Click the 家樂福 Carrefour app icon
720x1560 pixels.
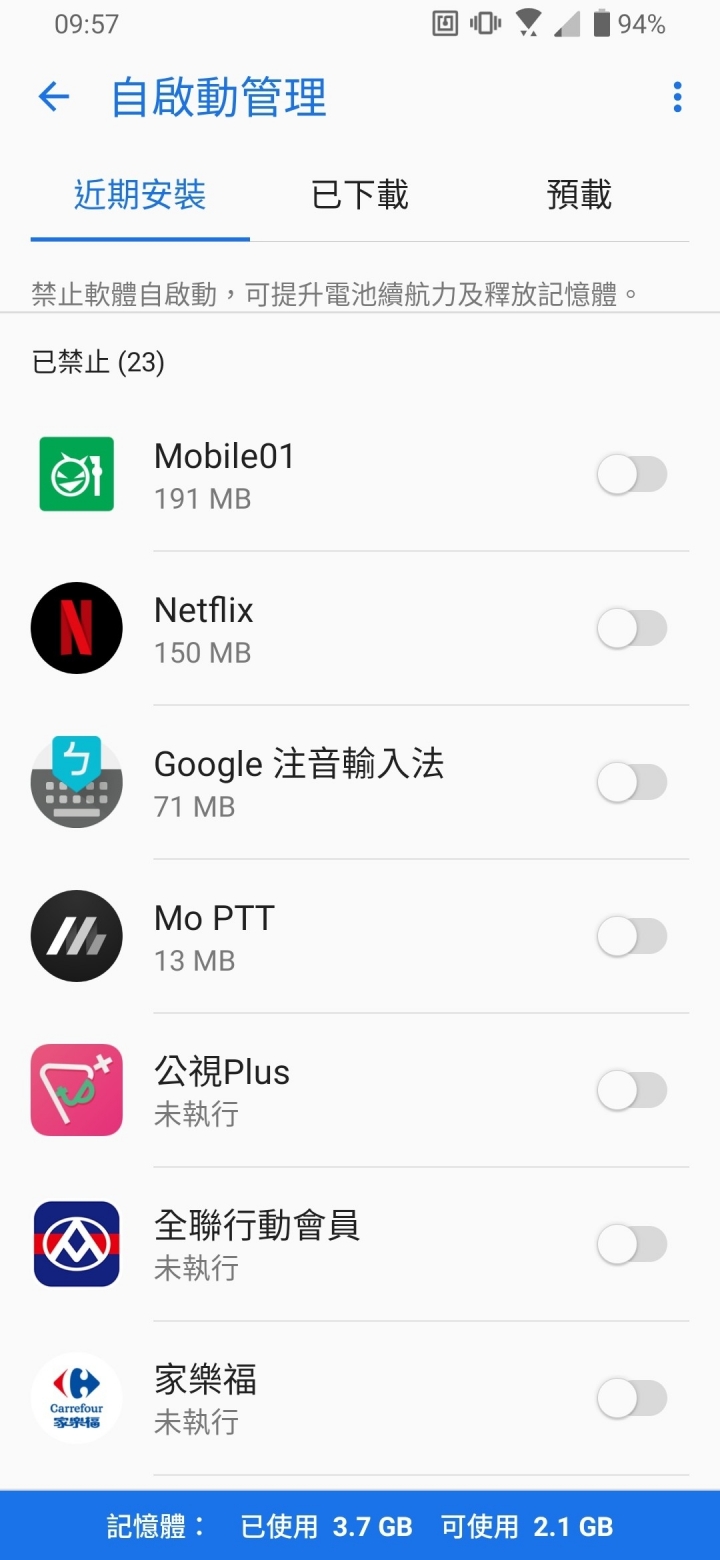[76, 1398]
